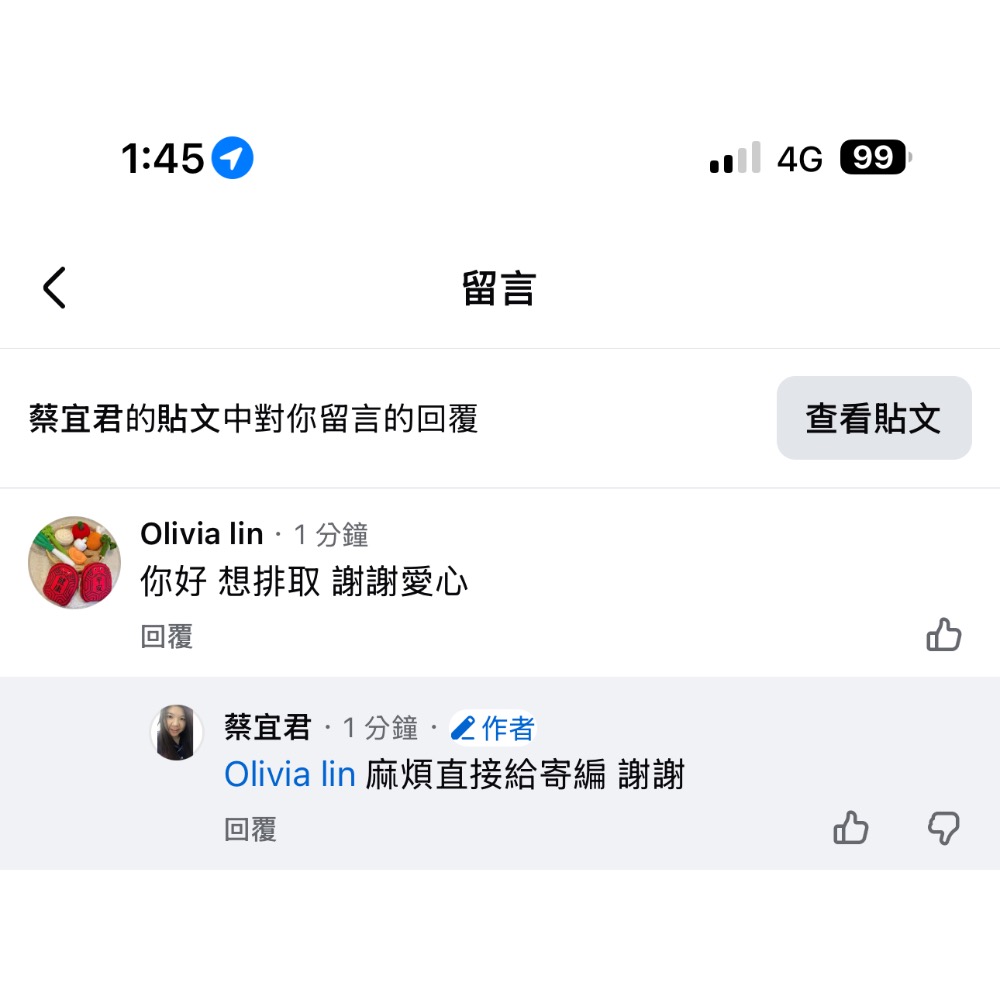The width and height of the screenshot is (1000, 1000).
Task: Open Olivia lin's profile picture
Action: 74,563
